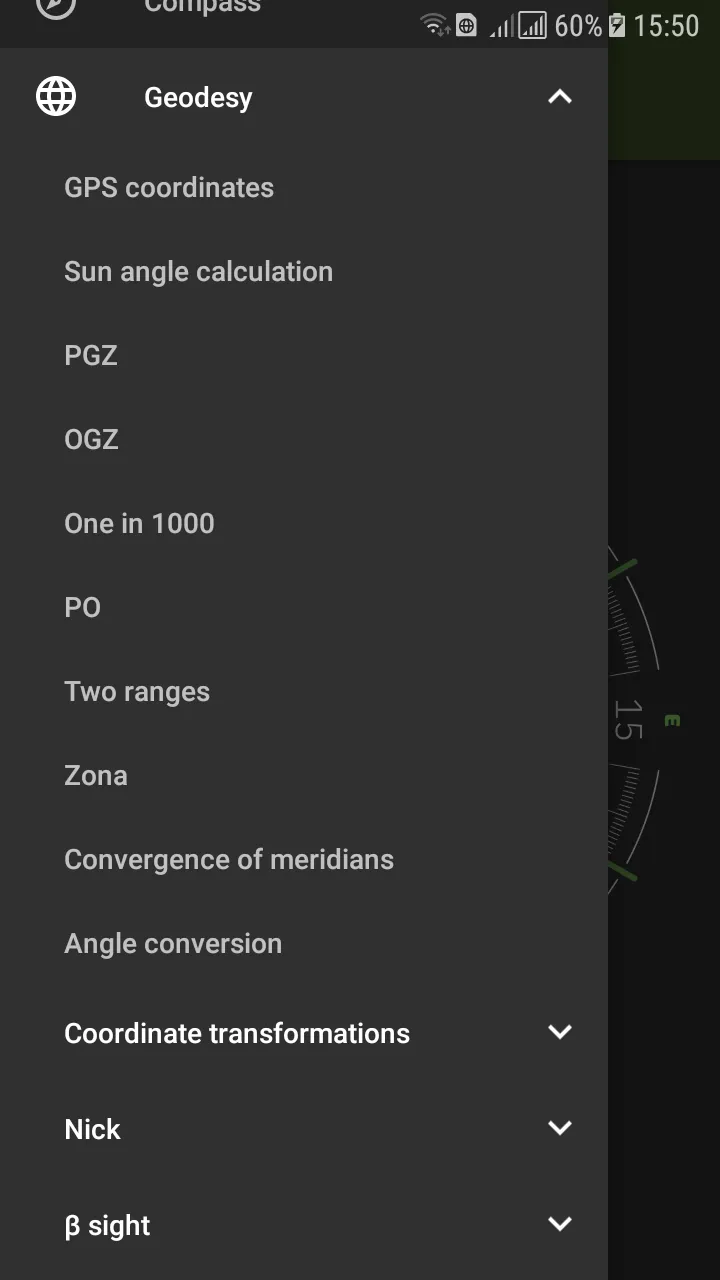This screenshot has height=1280, width=720.
Task: Choose the PO entry
Action: point(304,607)
